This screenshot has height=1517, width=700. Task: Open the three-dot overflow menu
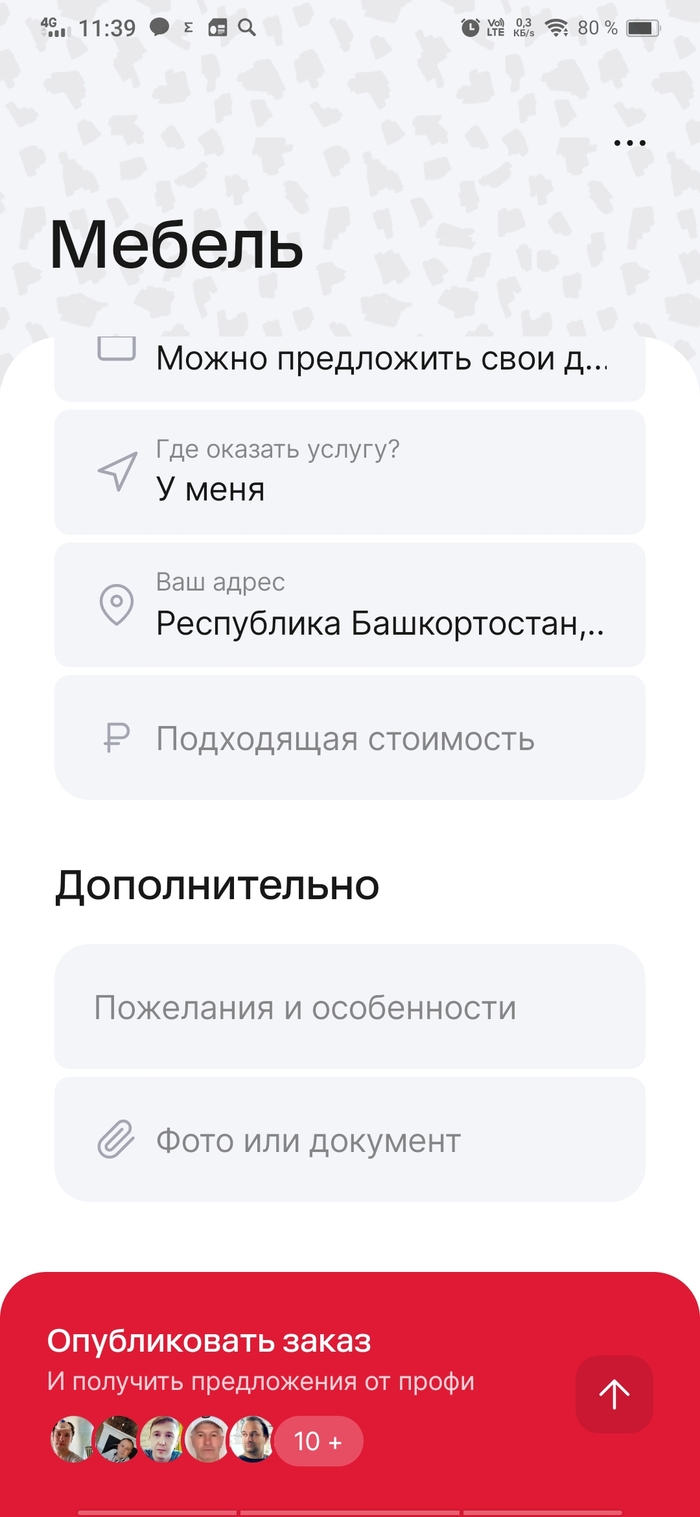click(x=629, y=143)
